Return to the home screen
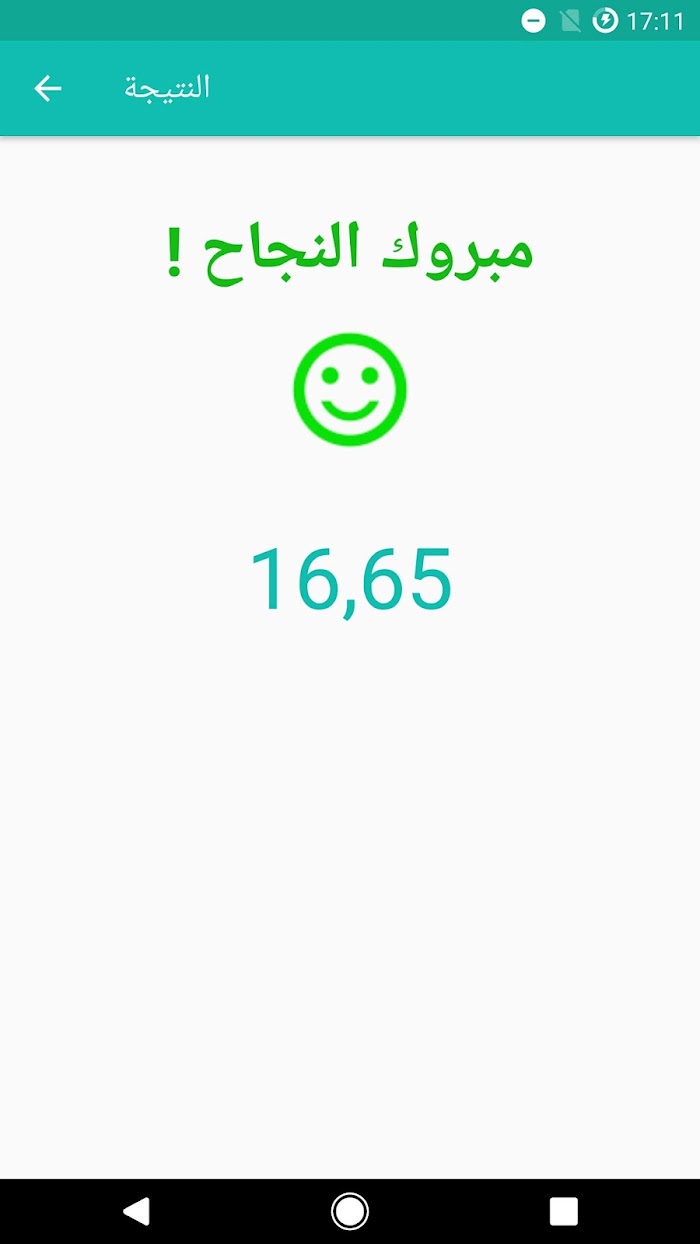This screenshot has height=1244, width=700. tap(350, 1211)
